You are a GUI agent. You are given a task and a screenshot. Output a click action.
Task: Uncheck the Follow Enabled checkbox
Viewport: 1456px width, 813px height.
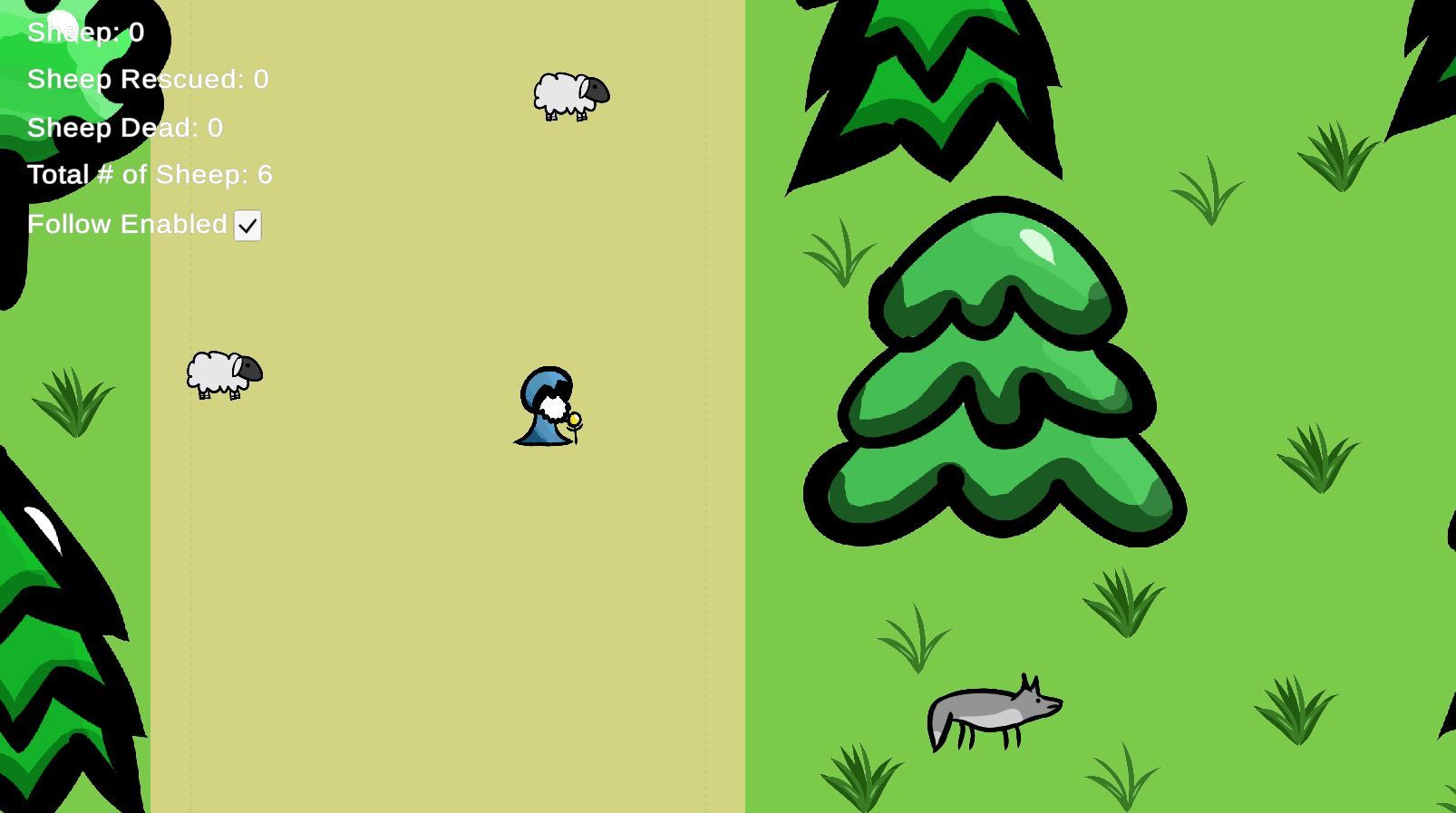click(248, 226)
